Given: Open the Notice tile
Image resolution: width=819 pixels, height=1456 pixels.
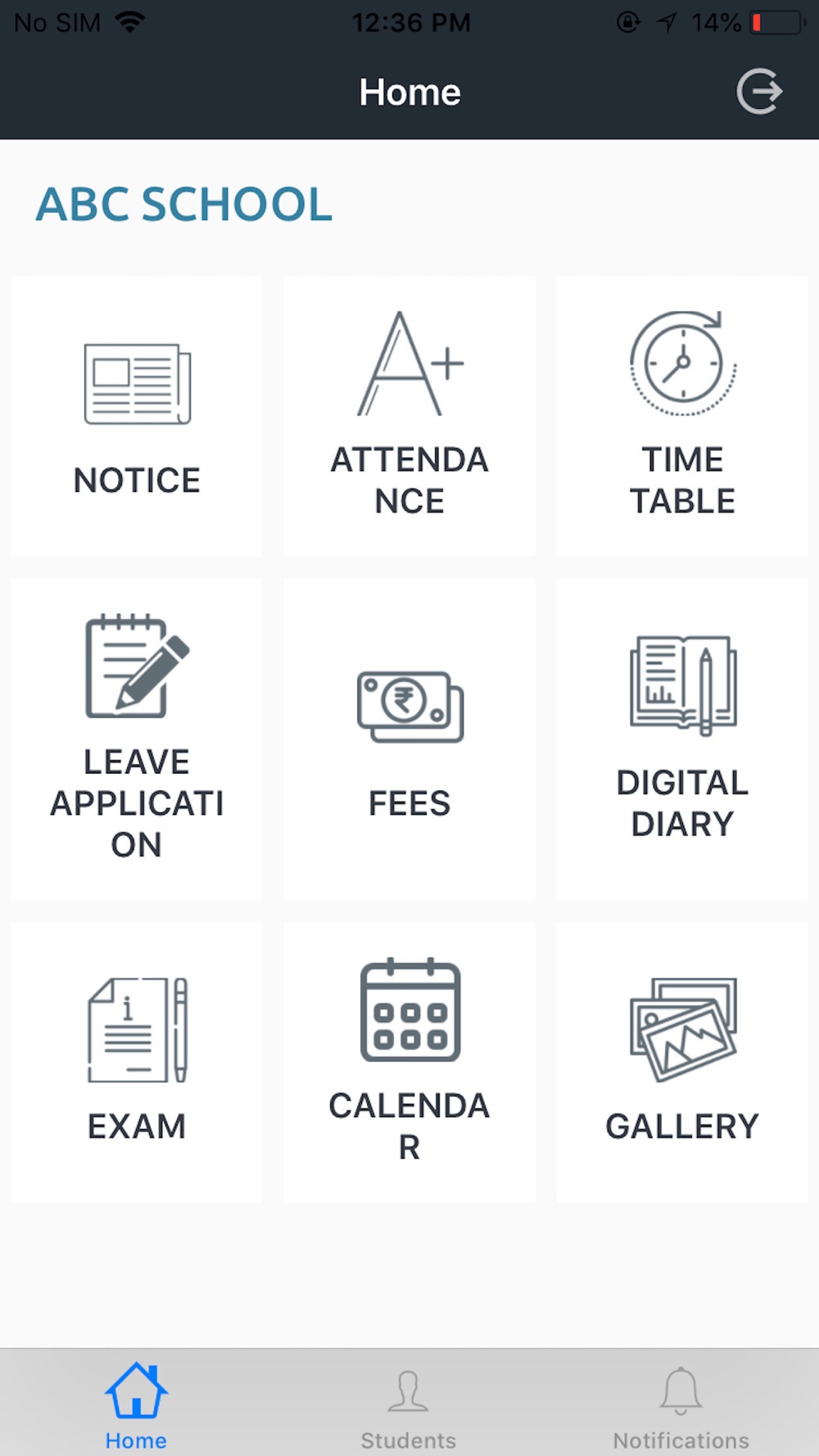Looking at the screenshot, I should pos(137,416).
